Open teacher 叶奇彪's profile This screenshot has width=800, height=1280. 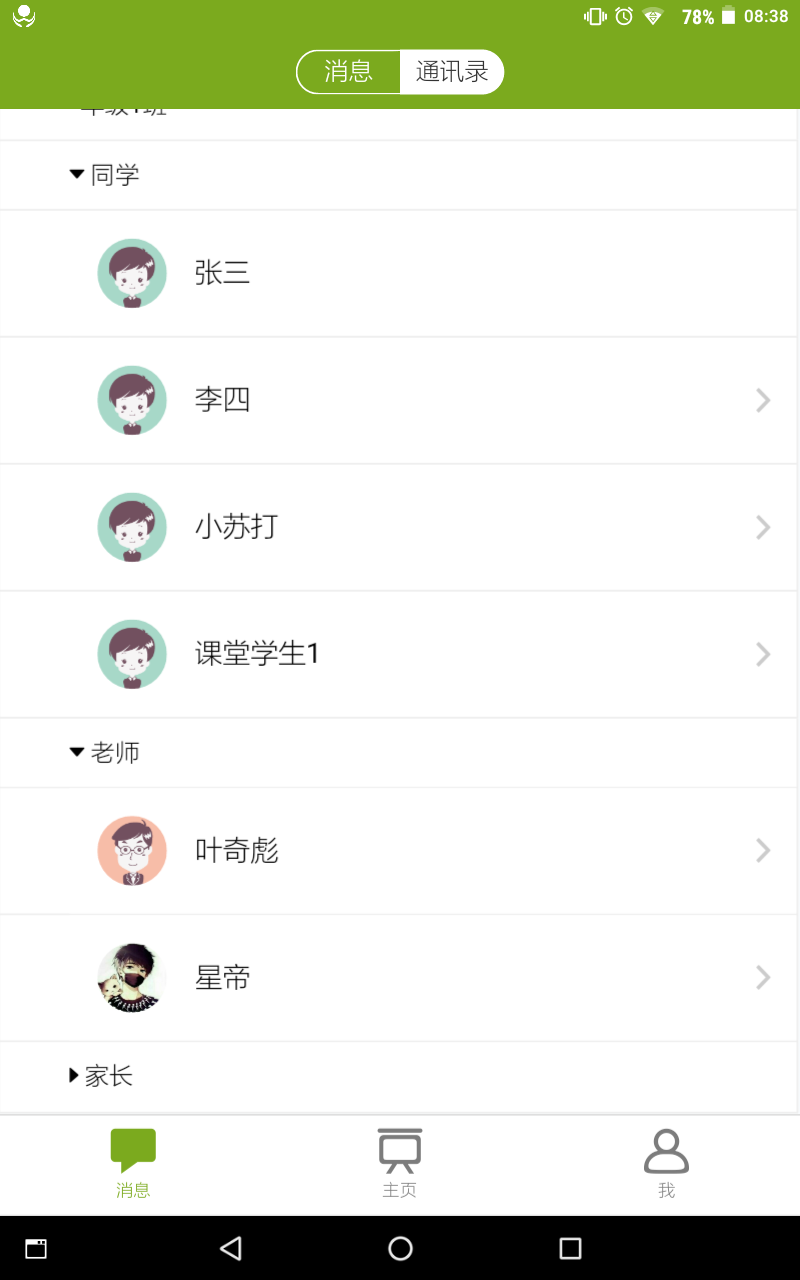tap(400, 851)
